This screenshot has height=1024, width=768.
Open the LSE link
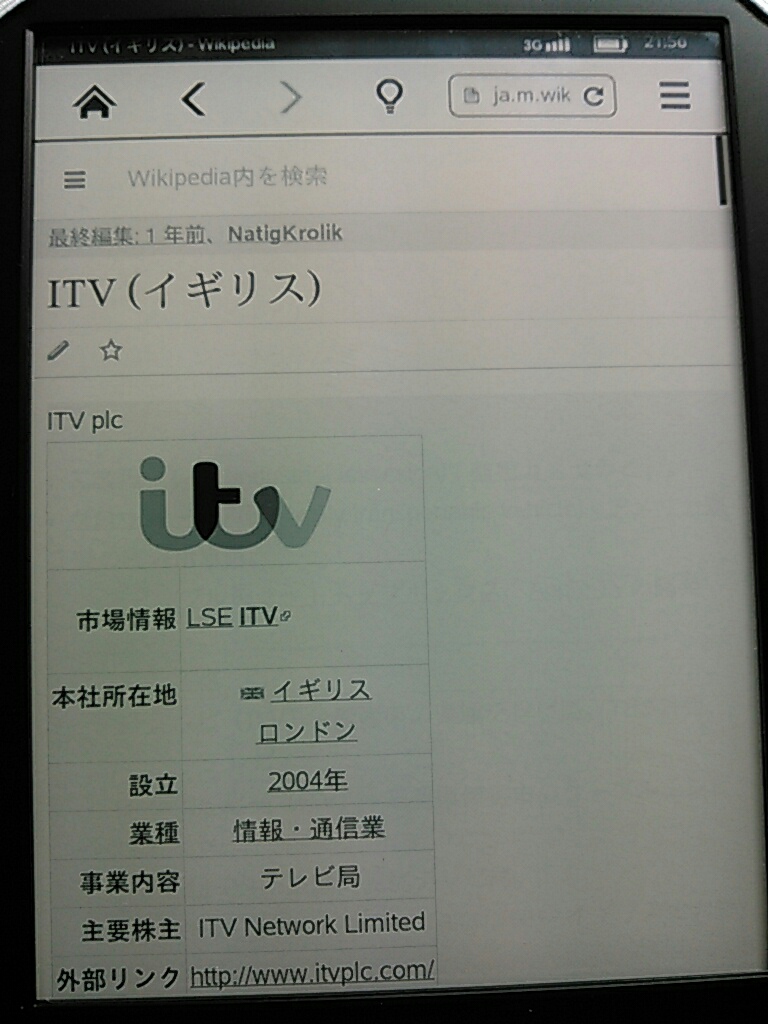(x=209, y=617)
